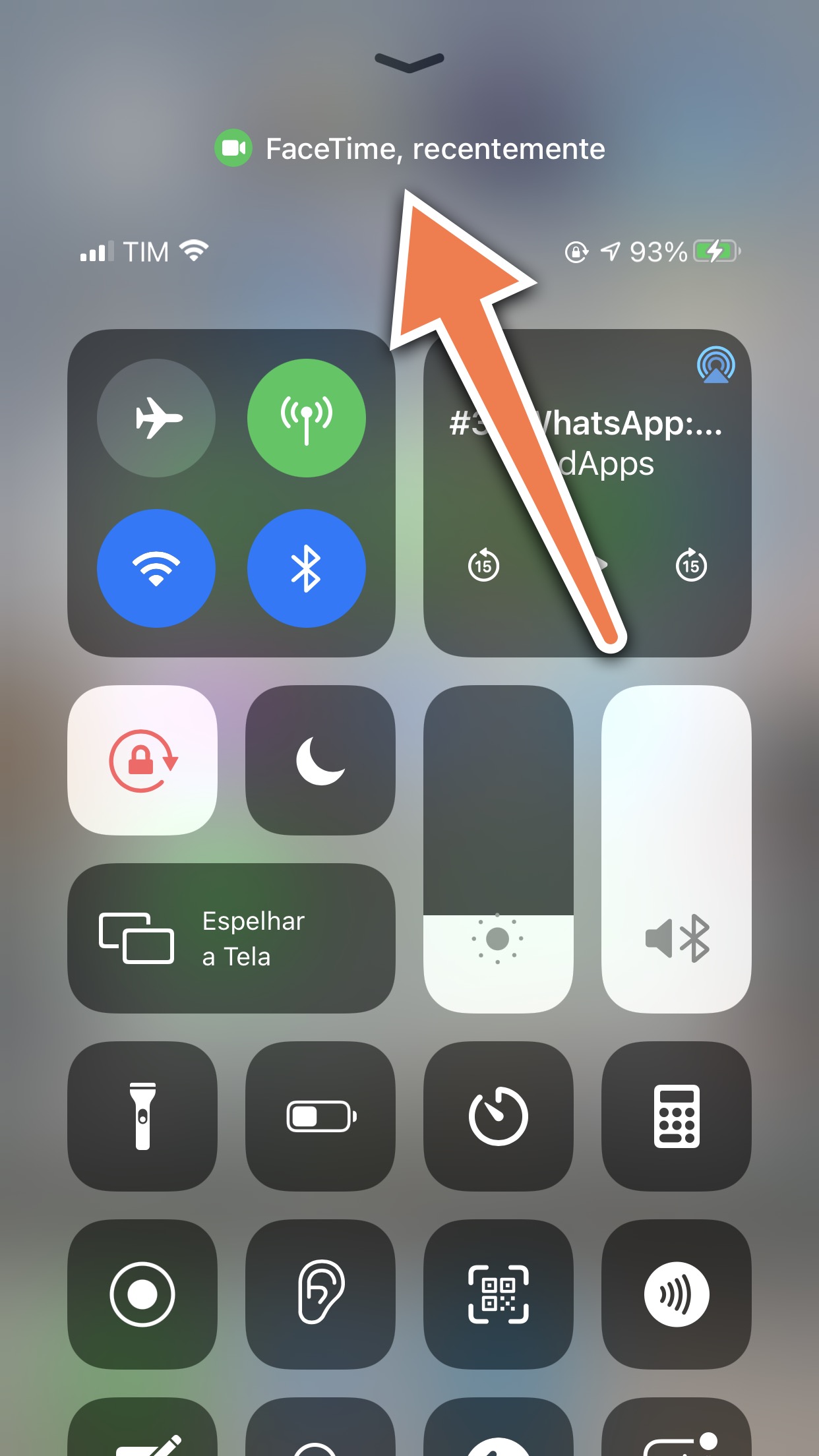Tap the volume slider

677,849
